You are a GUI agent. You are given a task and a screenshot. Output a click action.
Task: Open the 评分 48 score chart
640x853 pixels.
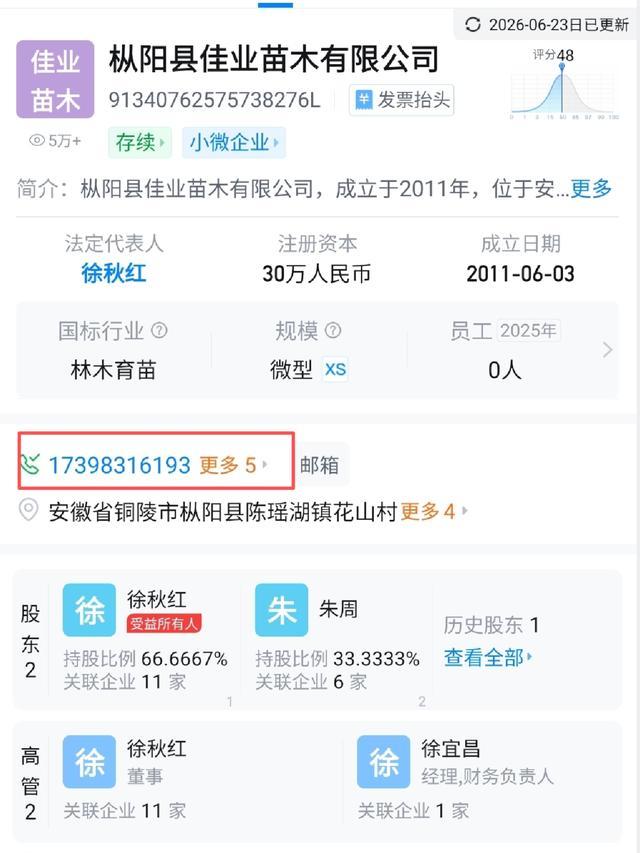564,84
